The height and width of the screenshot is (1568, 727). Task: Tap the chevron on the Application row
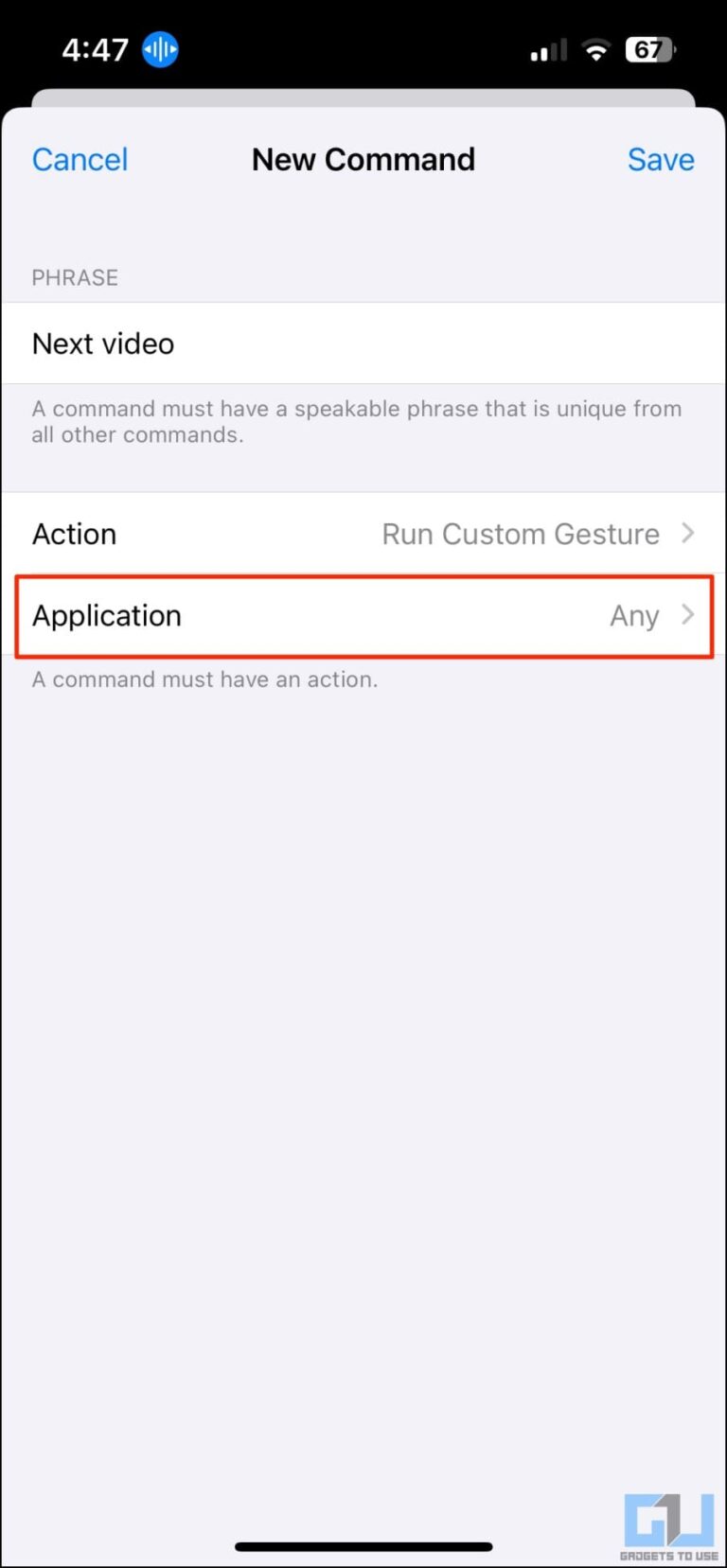pos(686,615)
